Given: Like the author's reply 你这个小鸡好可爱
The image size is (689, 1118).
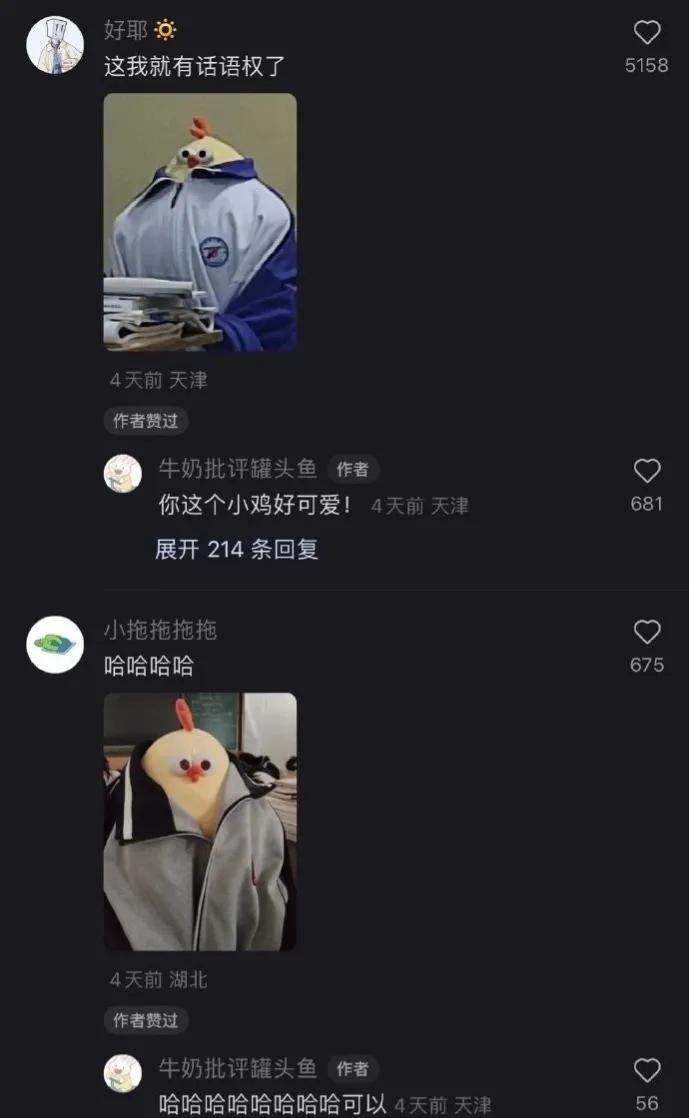Looking at the screenshot, I should [647, 471].
